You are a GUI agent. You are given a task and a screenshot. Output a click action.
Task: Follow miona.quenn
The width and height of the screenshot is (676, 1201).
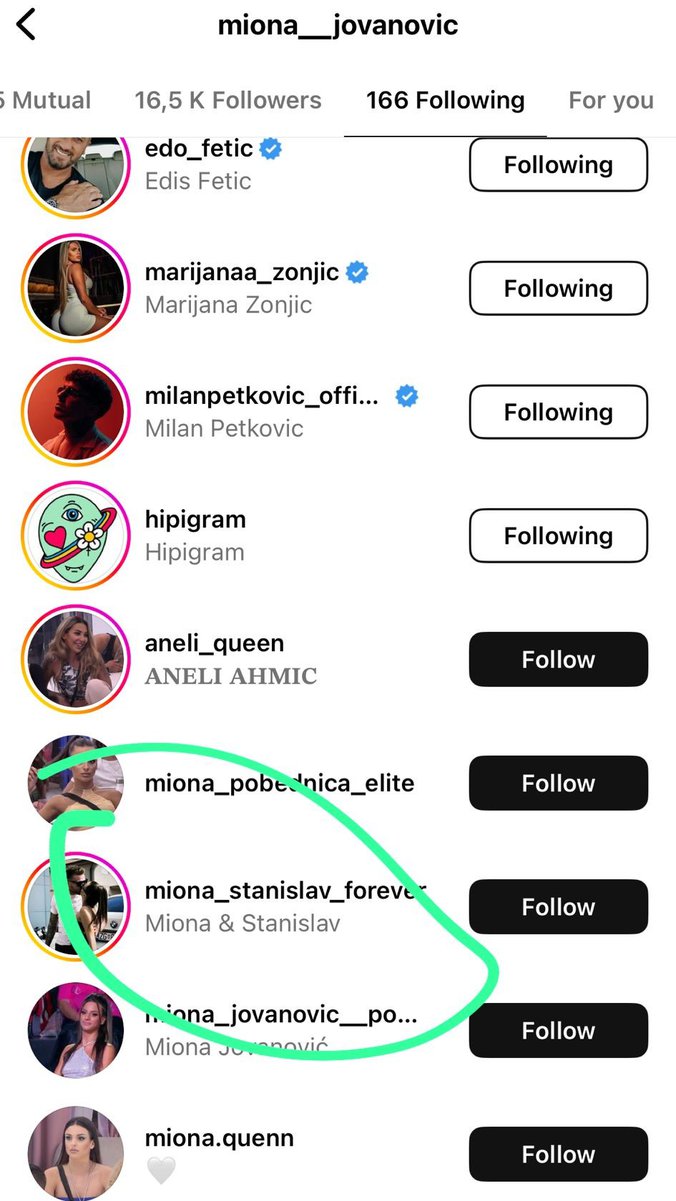558,1155
